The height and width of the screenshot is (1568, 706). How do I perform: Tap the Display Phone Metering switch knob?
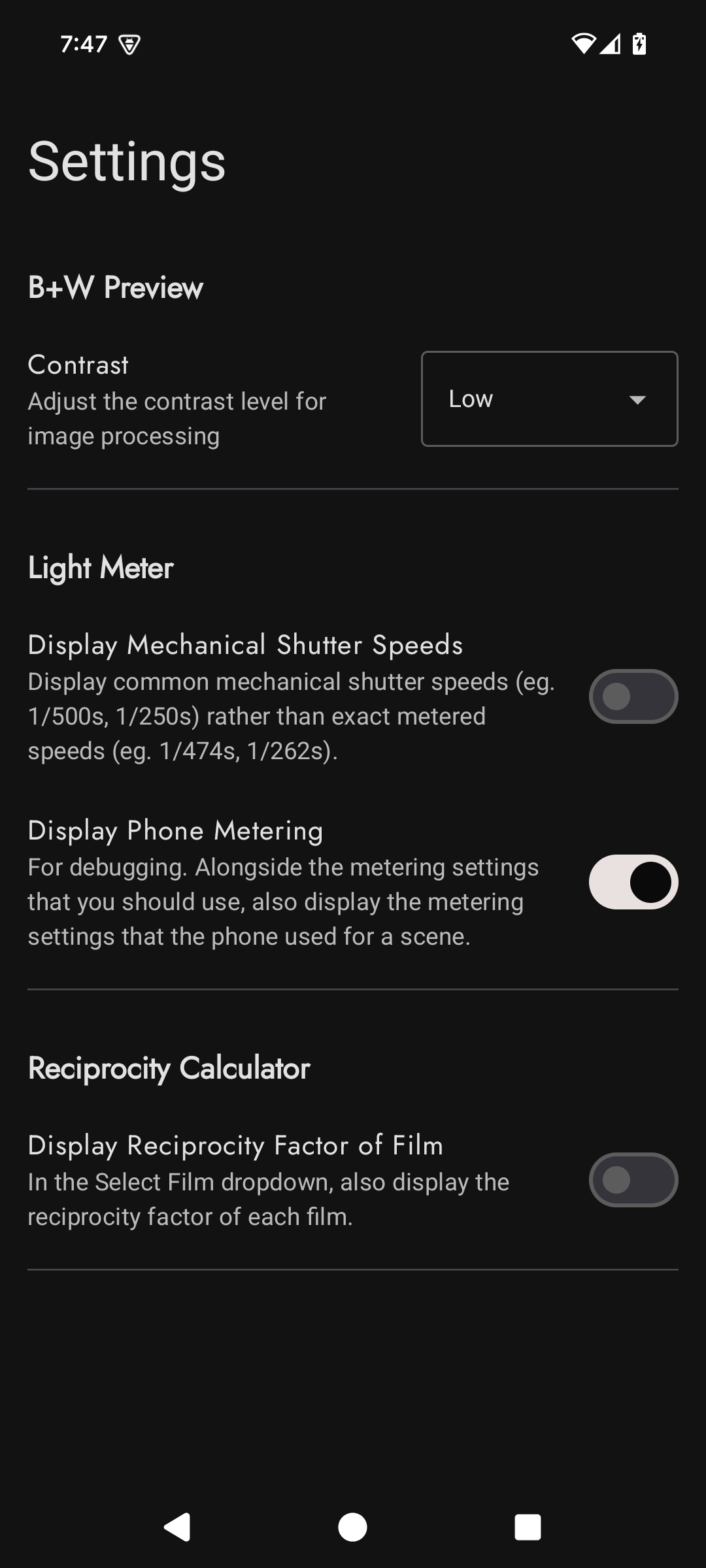650,881
